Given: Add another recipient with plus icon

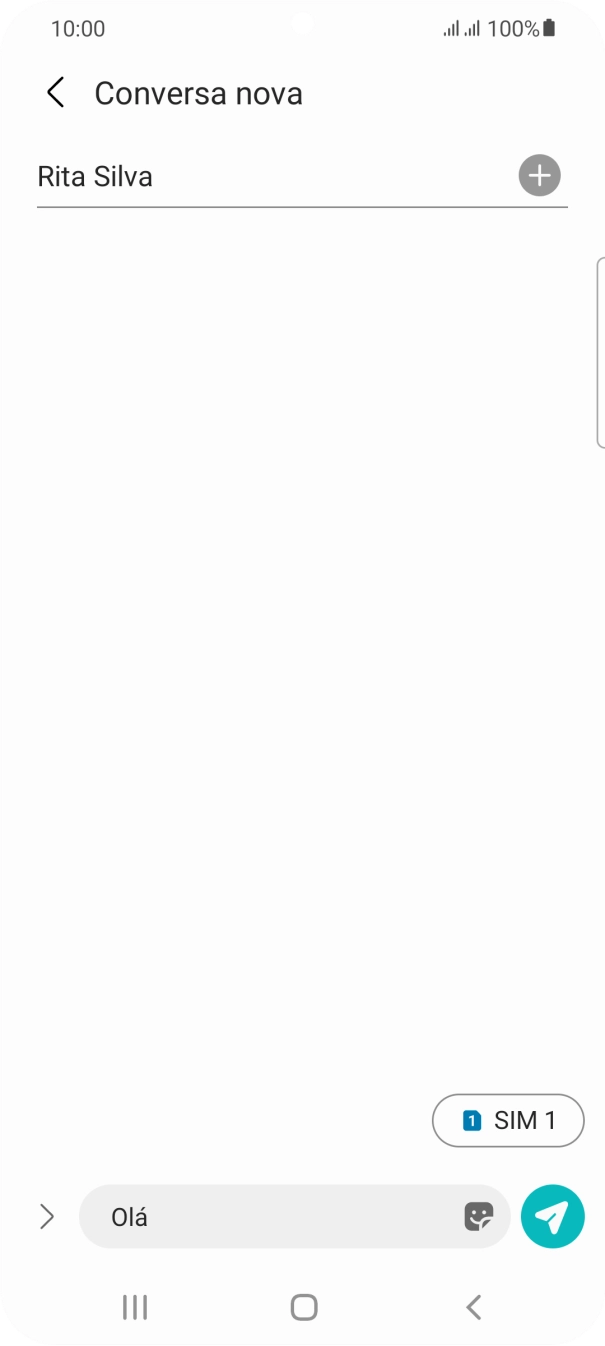Looking at the screenshot, I should point(539,176).
